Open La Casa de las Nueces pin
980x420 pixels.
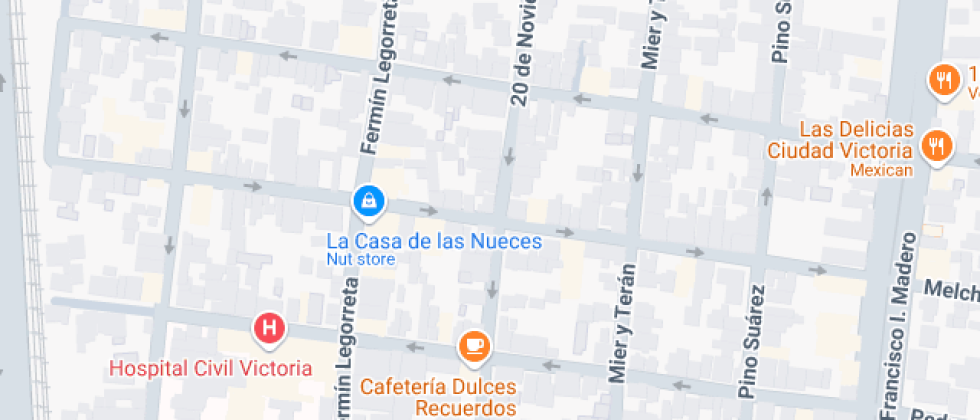pos(369,203)
